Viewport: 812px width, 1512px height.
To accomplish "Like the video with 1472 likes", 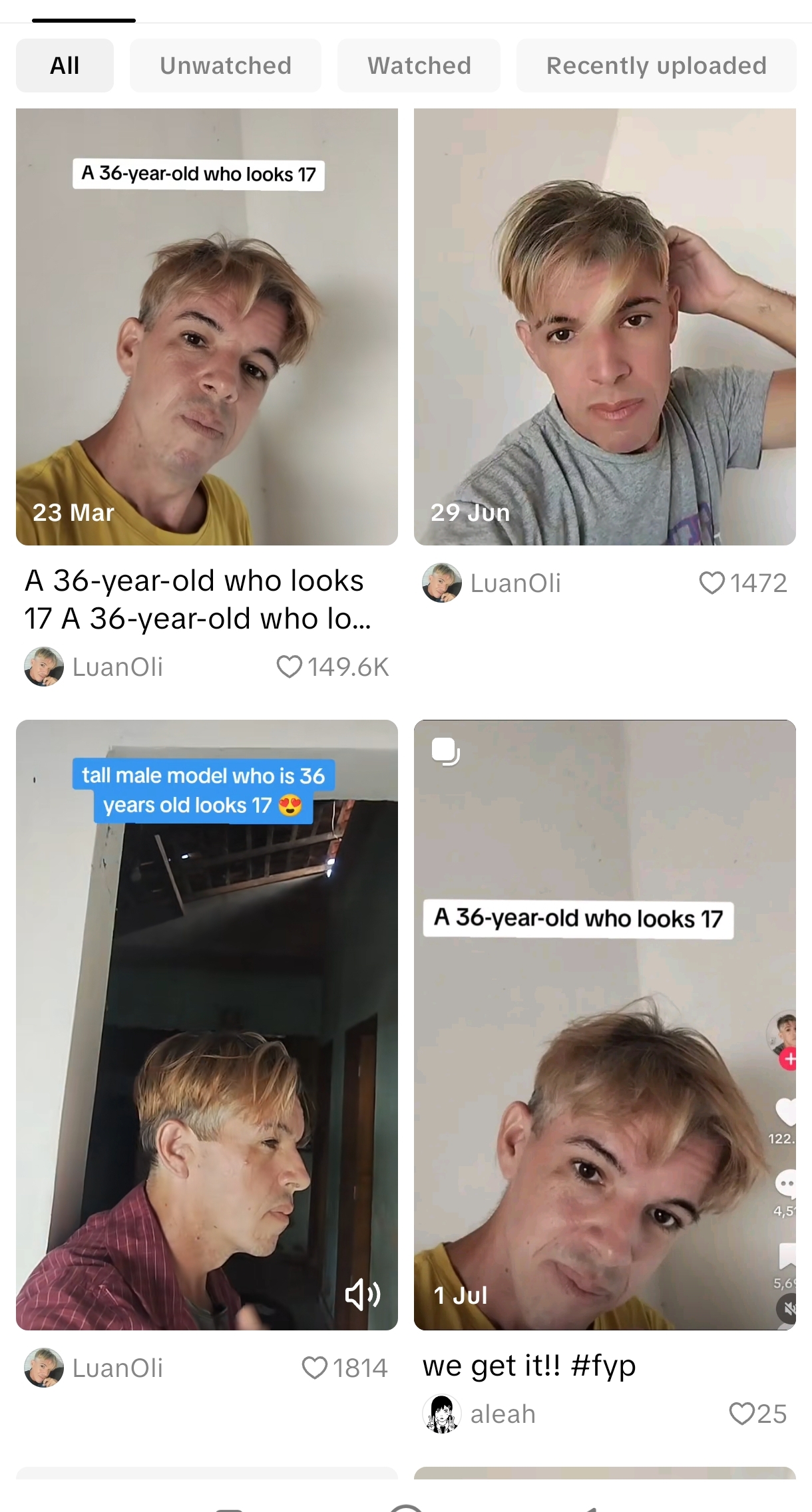I will 712,583.
